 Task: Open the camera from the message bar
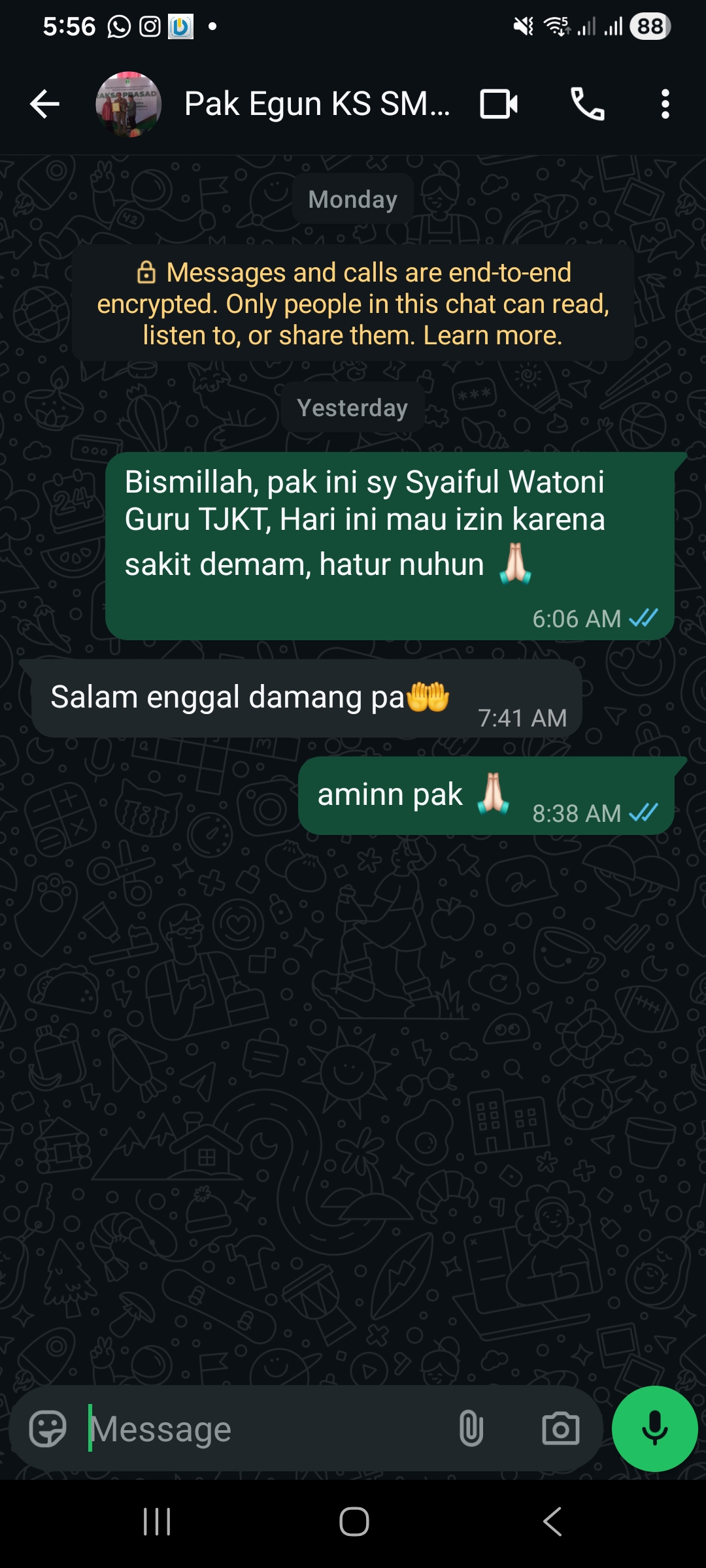click(561, 1429)
